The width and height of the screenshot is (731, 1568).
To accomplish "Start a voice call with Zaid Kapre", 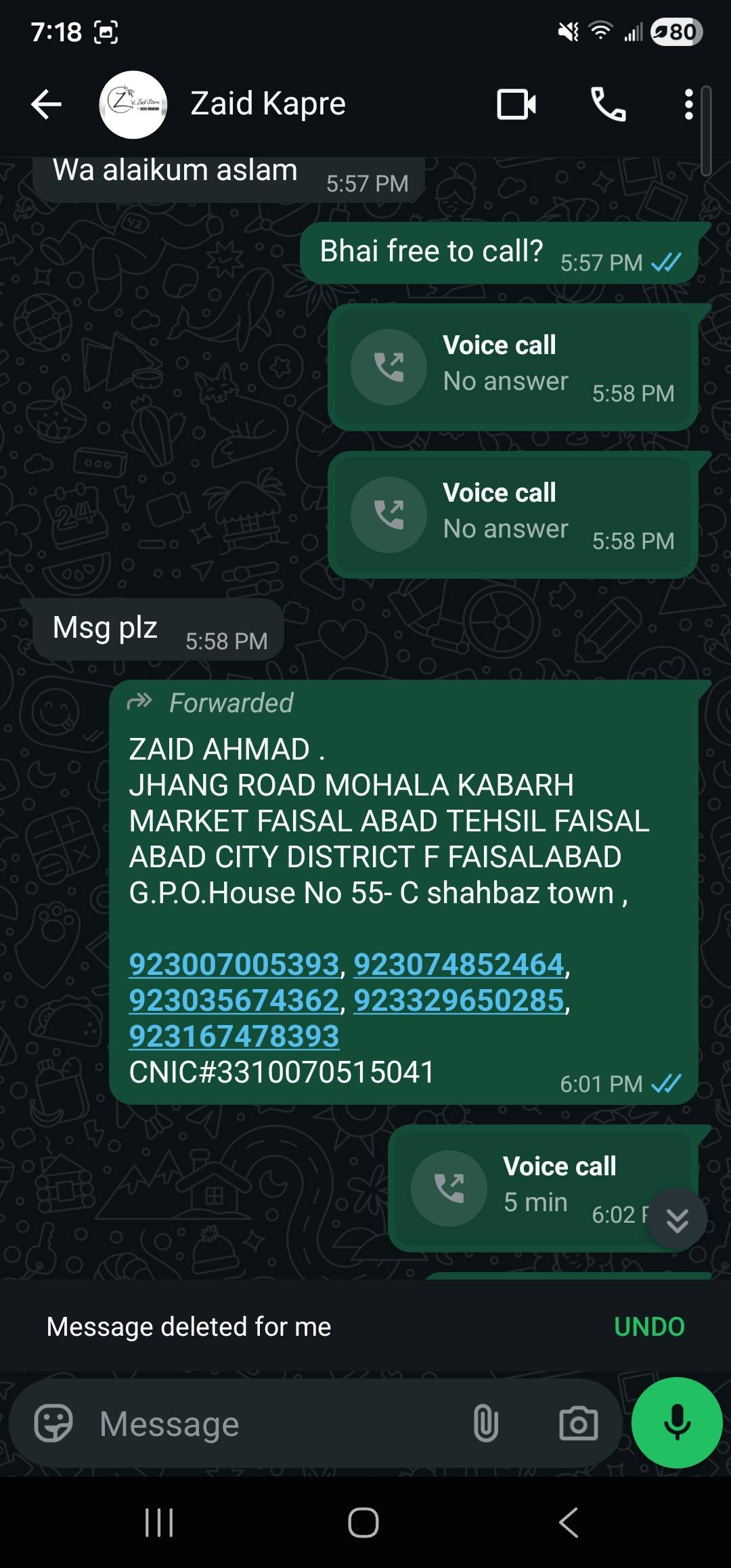I will 608,105.
